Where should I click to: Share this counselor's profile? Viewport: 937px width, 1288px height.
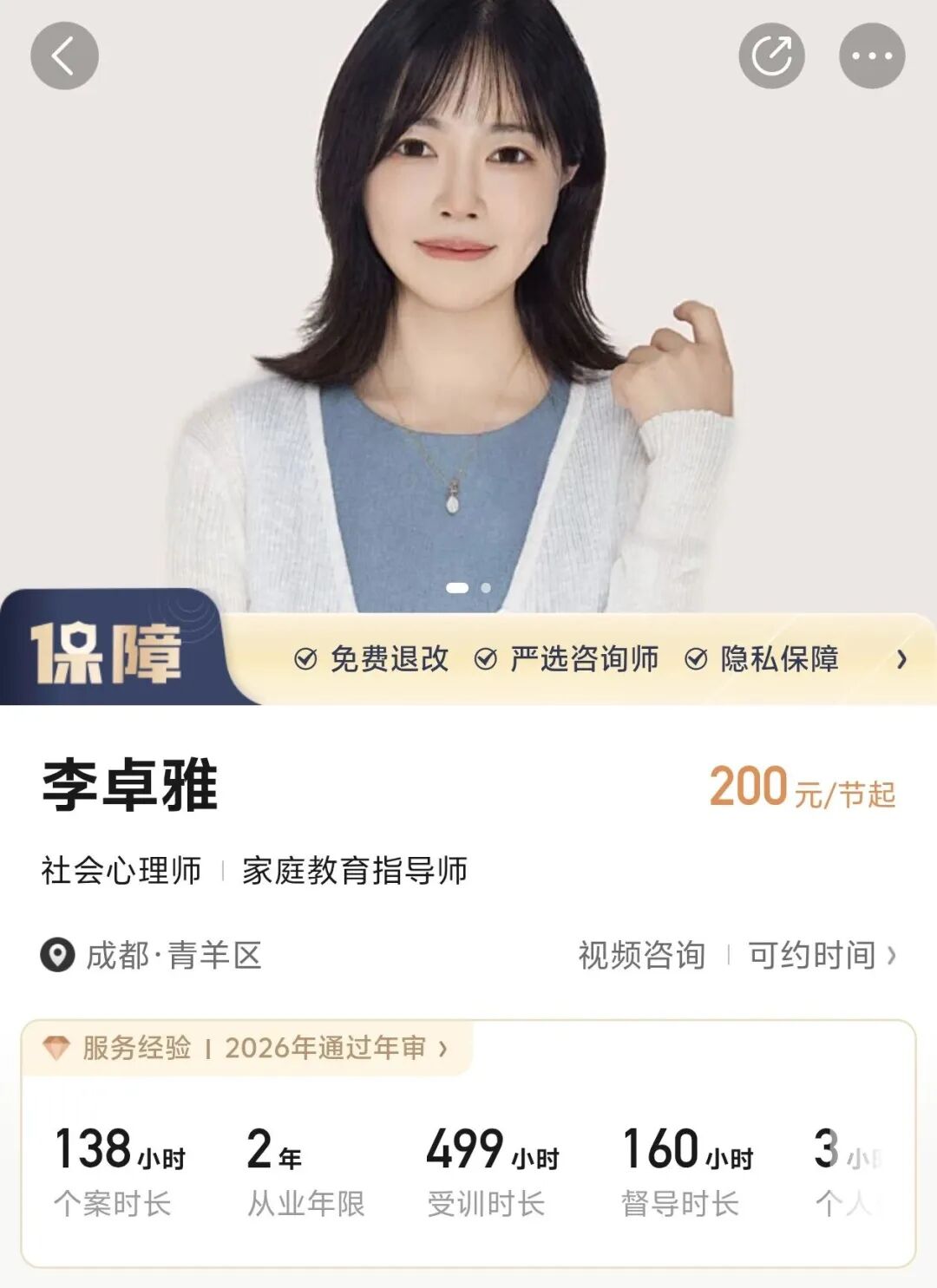tap(771, 56)
